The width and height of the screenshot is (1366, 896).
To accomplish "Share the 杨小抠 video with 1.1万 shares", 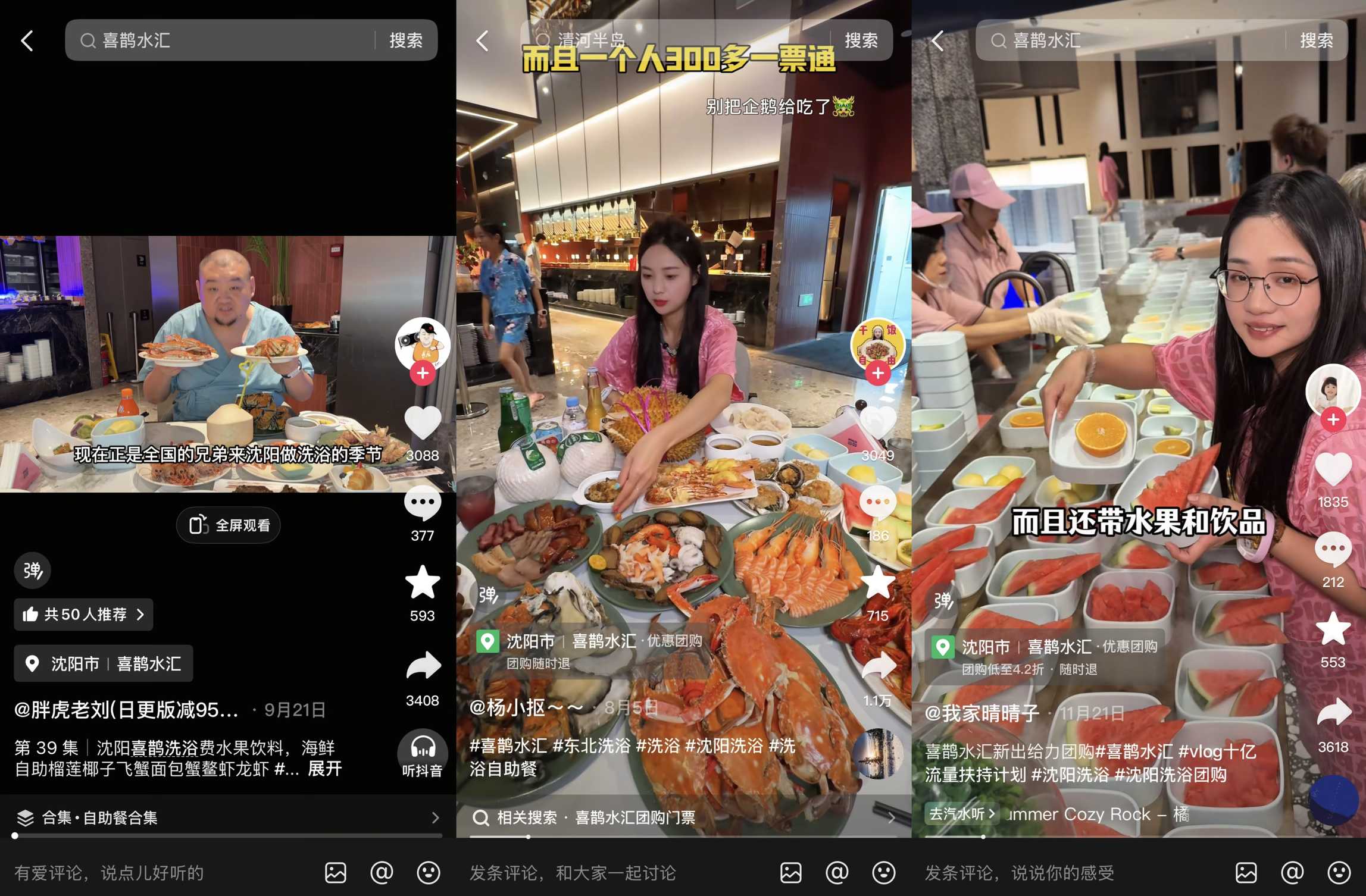I will coord(877,666).
